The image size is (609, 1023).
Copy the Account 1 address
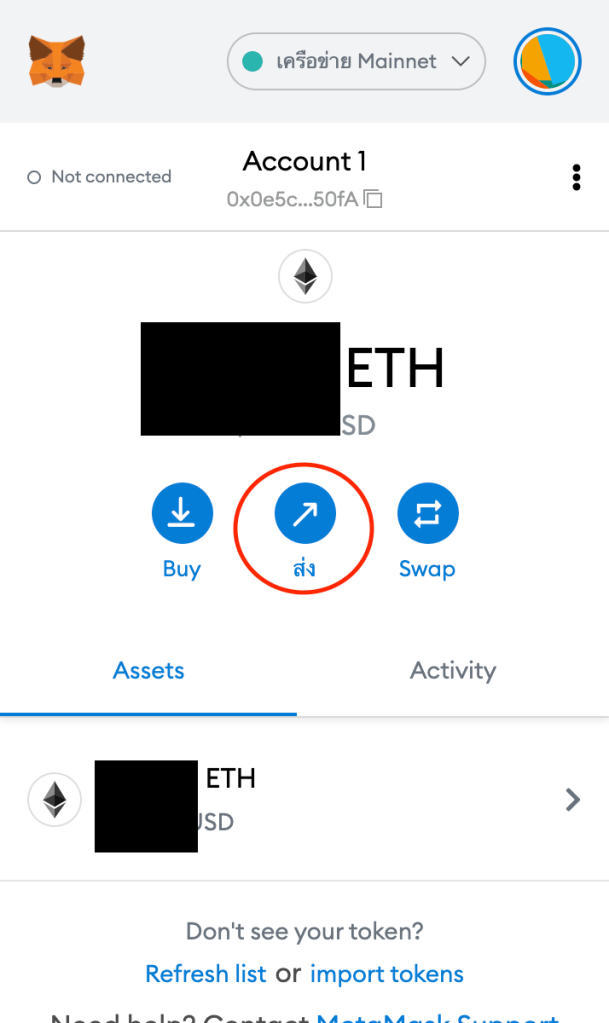pos(373,199)
